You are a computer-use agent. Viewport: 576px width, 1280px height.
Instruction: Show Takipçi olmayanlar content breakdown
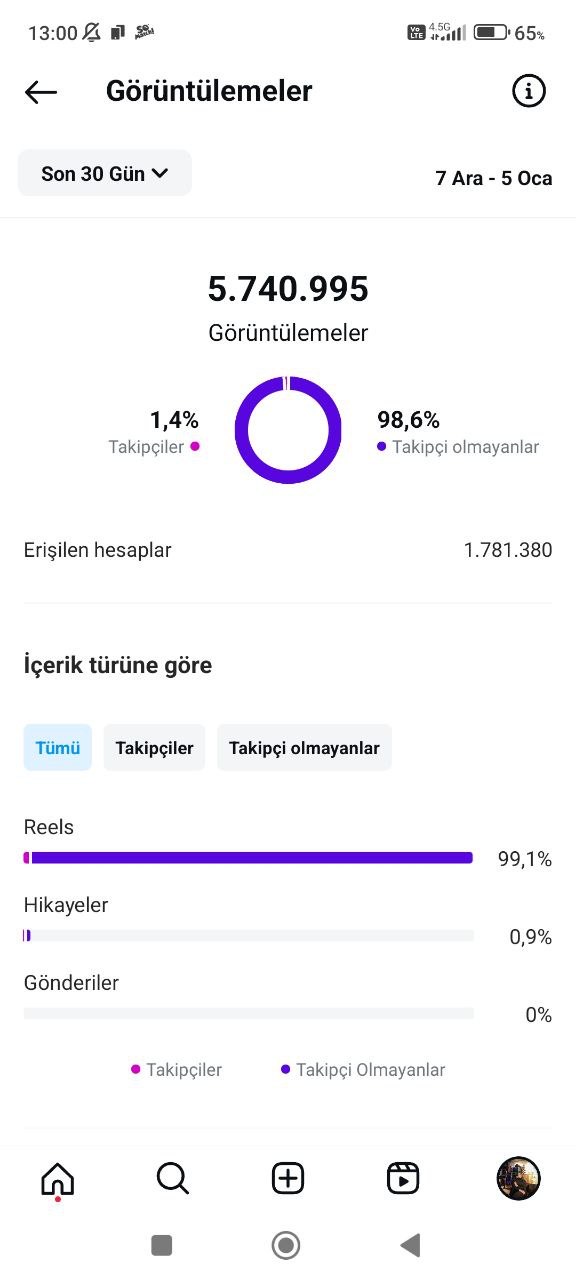(304, 747)
